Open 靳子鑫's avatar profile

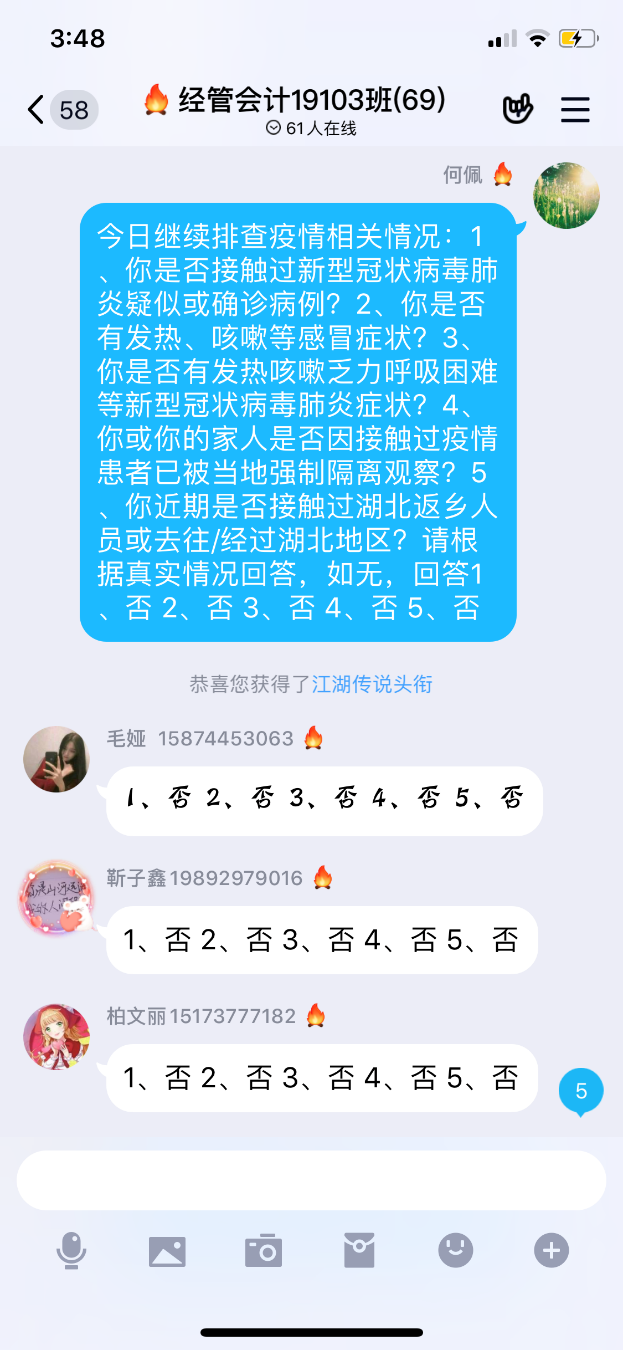pos(57,898)
